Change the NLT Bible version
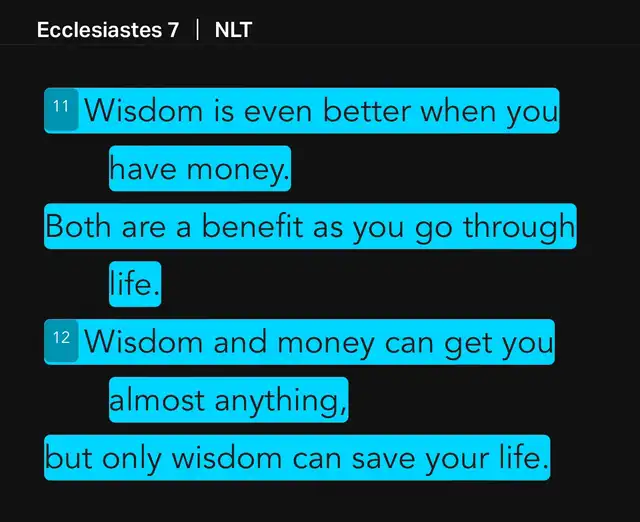The width and height of the screenshot is (640, 522). (x=233, y=30)
